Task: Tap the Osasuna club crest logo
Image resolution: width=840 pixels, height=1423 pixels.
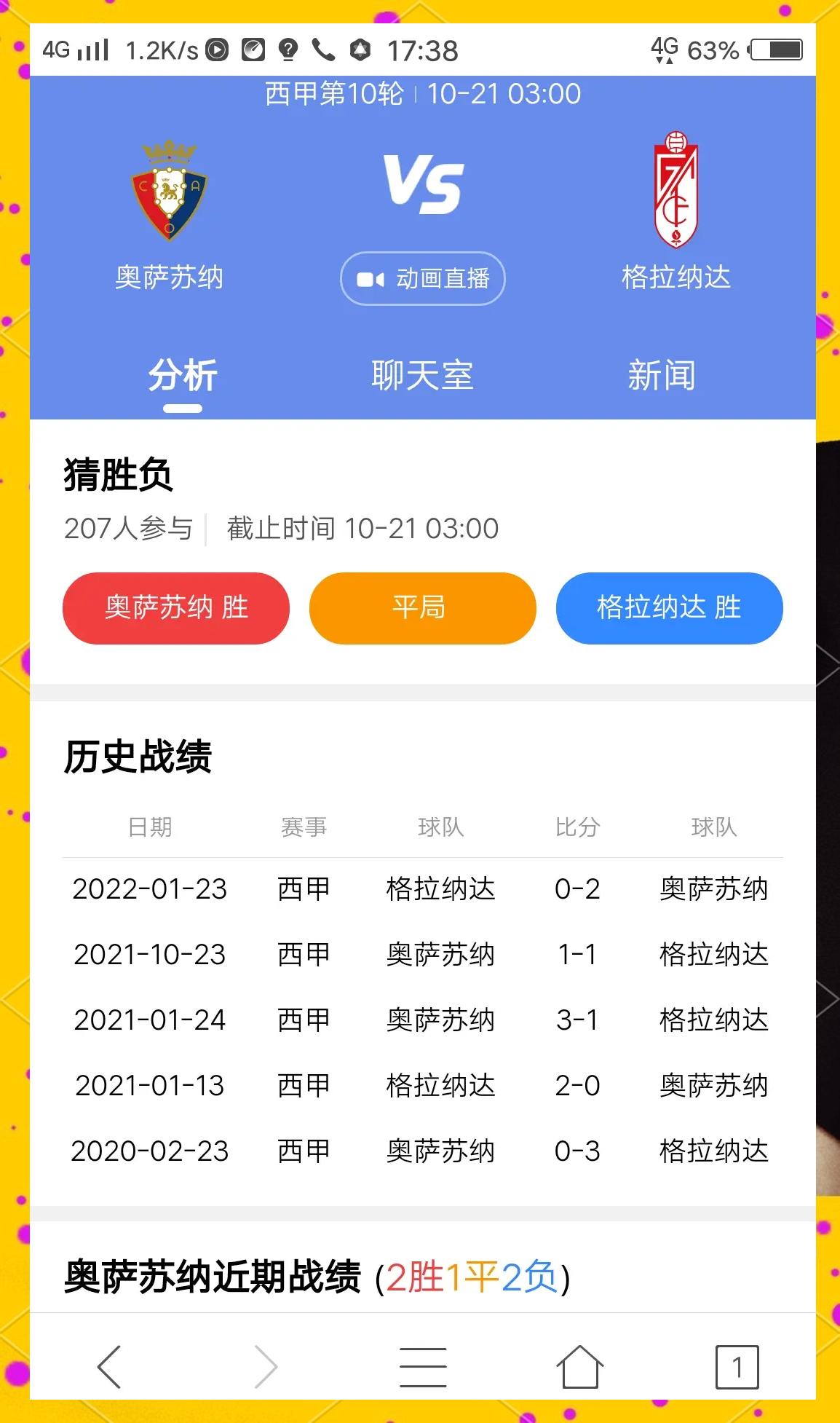Action: point(169,184)
